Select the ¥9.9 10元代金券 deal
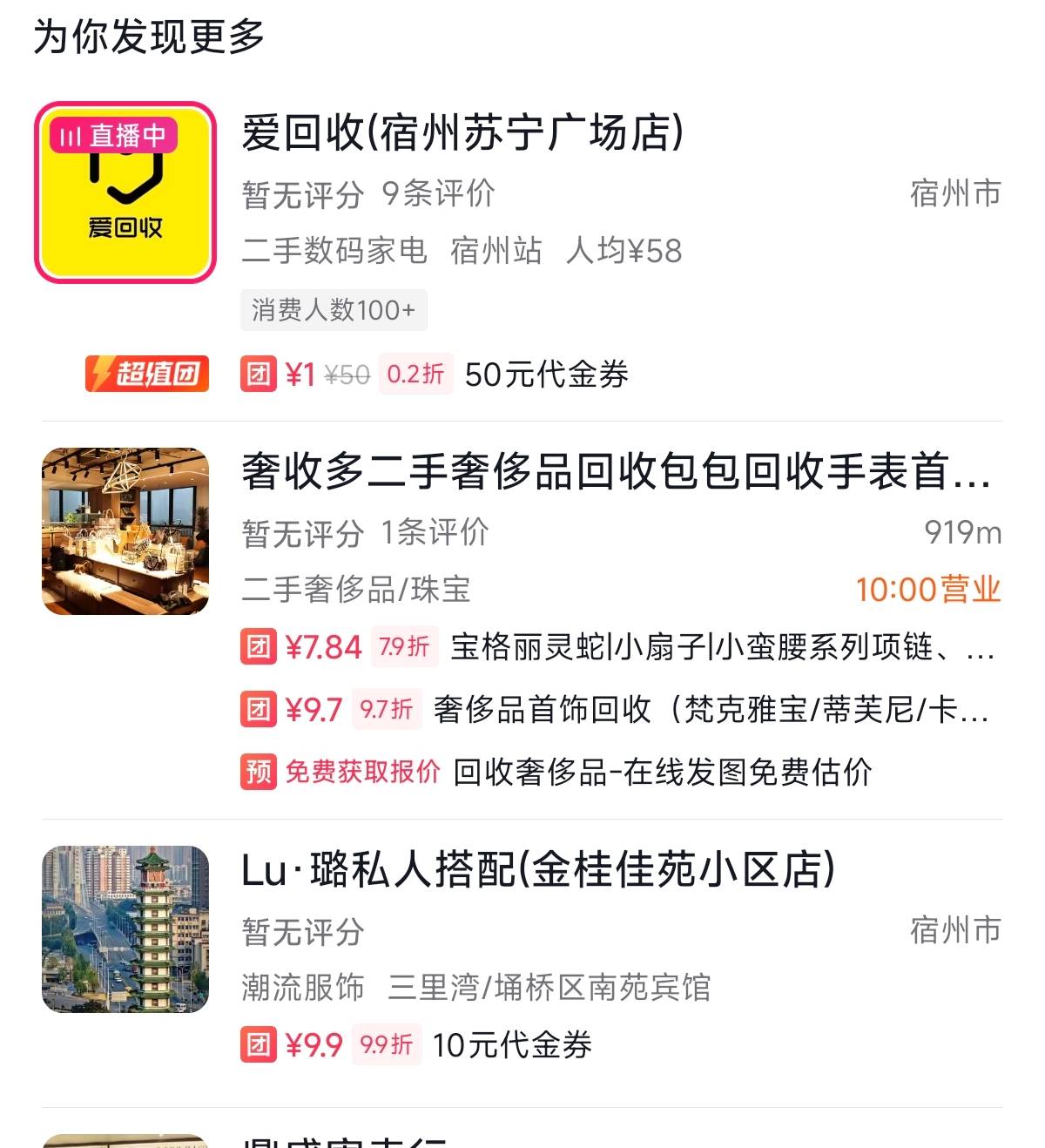1045x1148 pixels. (x=418, y=1044)
